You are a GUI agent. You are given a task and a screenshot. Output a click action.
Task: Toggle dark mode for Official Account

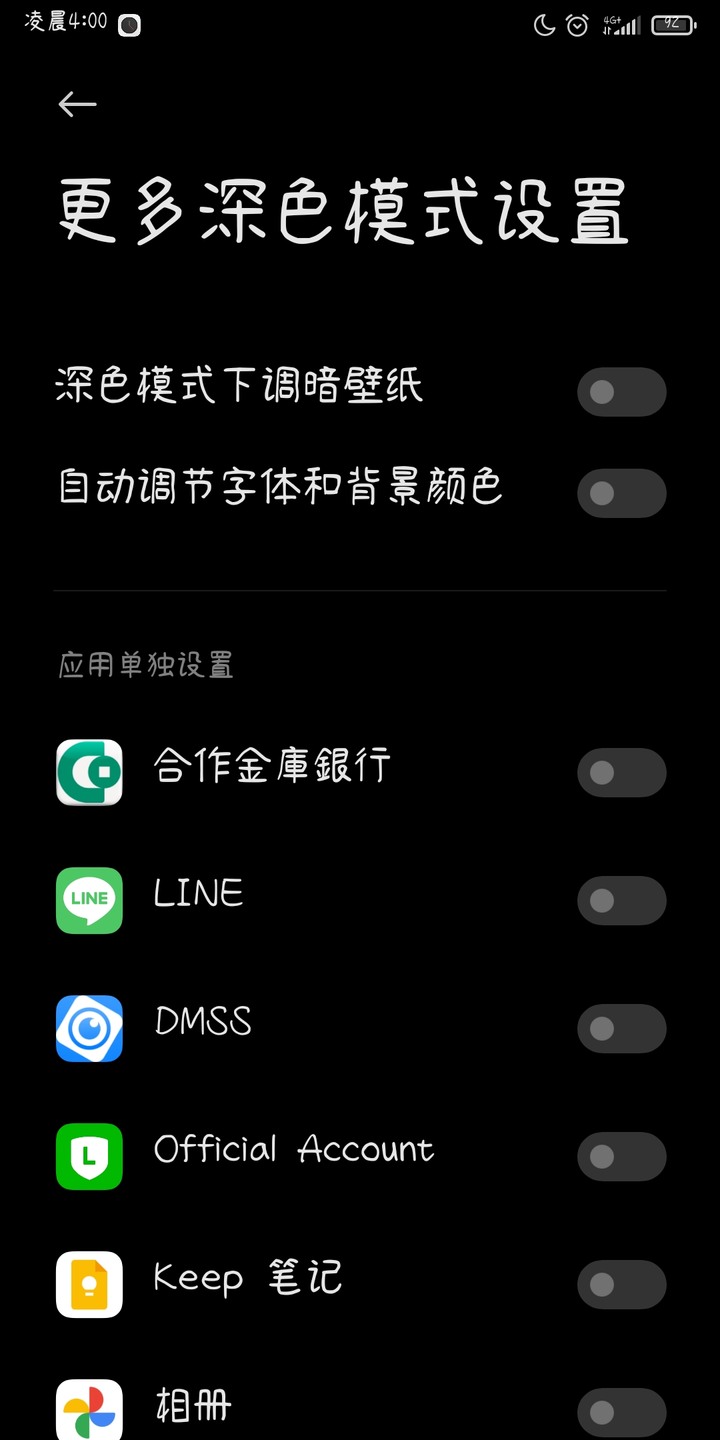point(621,1156)
